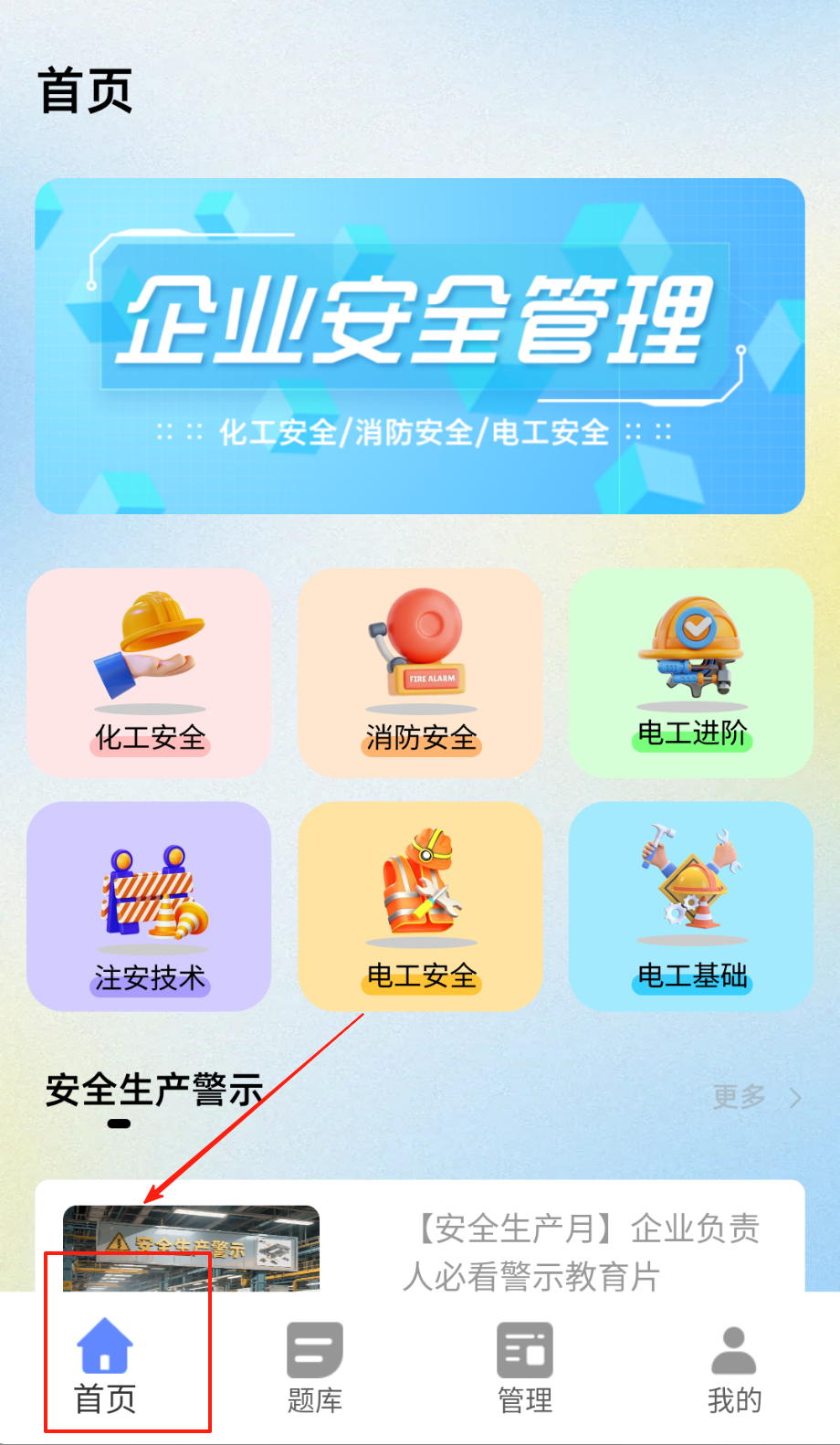Open the 电工进阶 category

pos(691,673)
